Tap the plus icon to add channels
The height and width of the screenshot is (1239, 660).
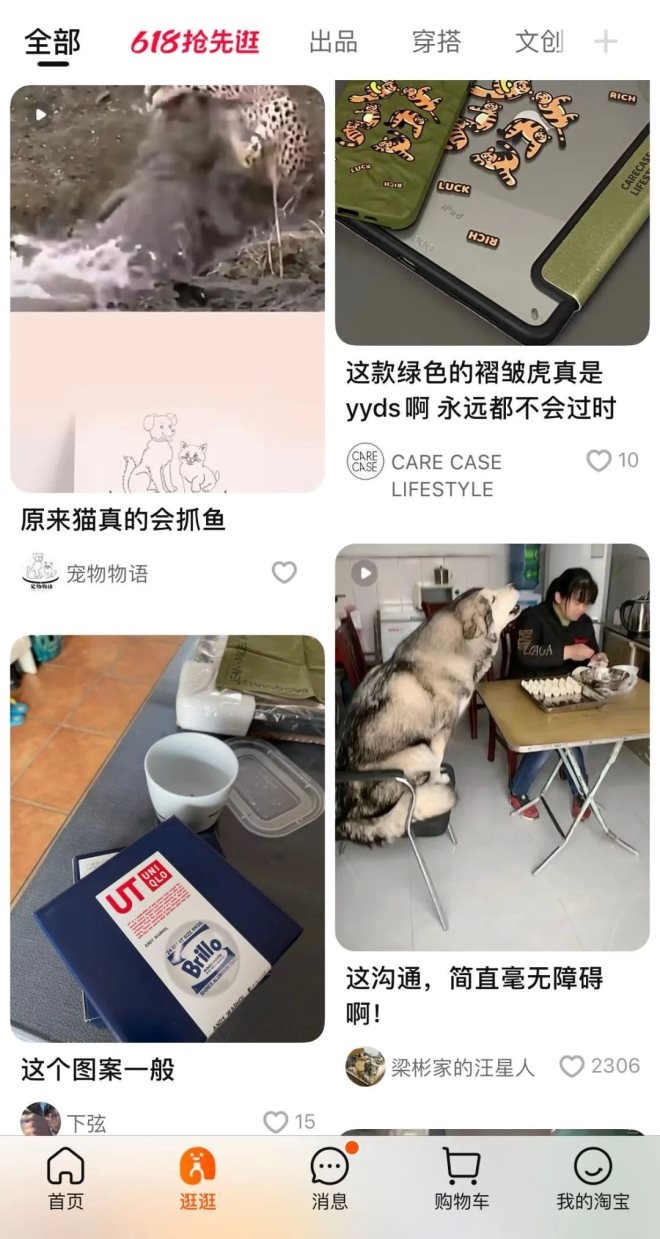(x=606, y=42)
